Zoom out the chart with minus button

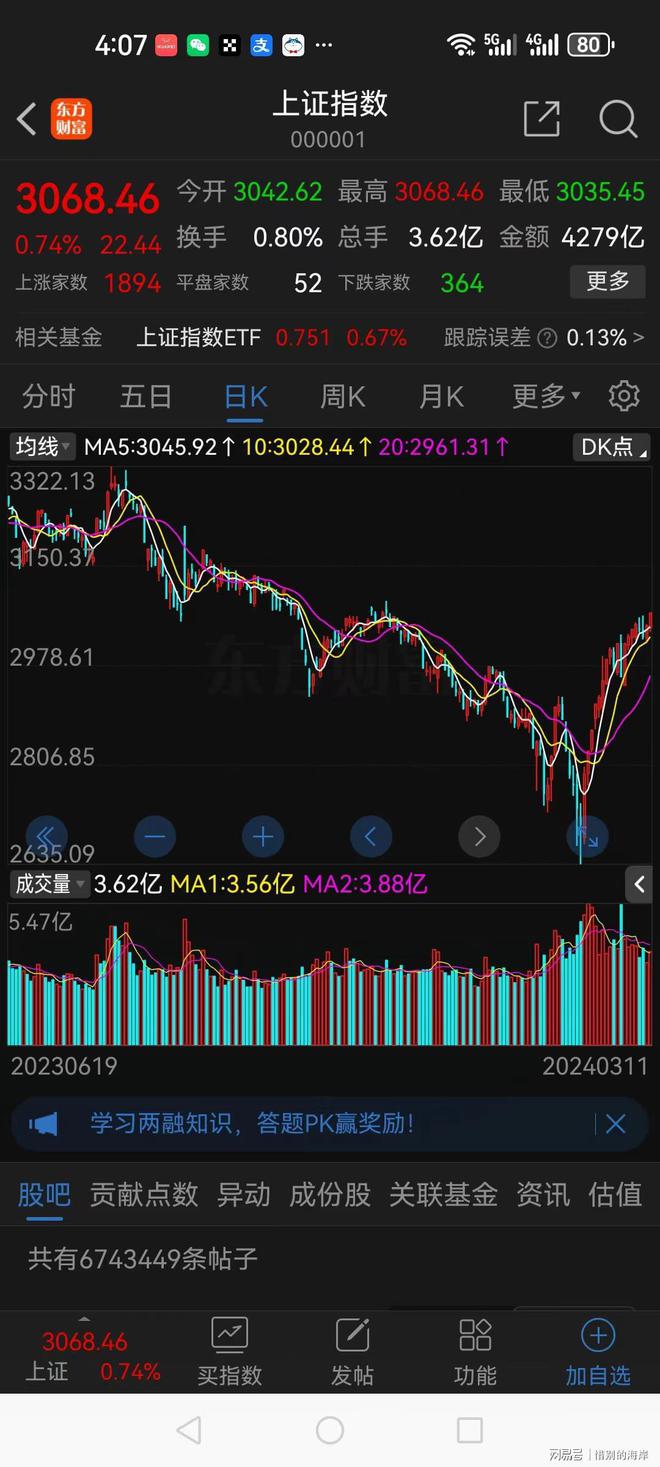[155, 836]
